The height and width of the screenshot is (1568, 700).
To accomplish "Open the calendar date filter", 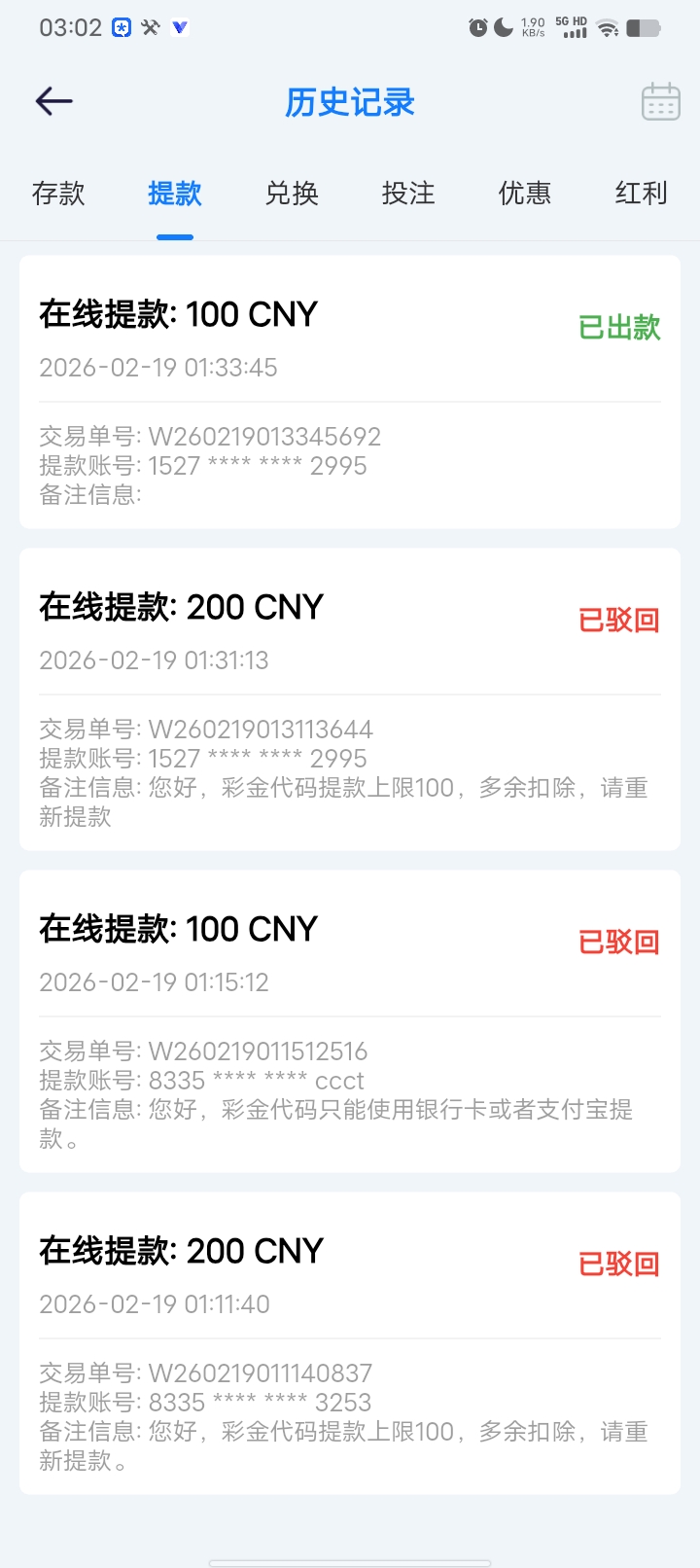I will tap(660, 102).
